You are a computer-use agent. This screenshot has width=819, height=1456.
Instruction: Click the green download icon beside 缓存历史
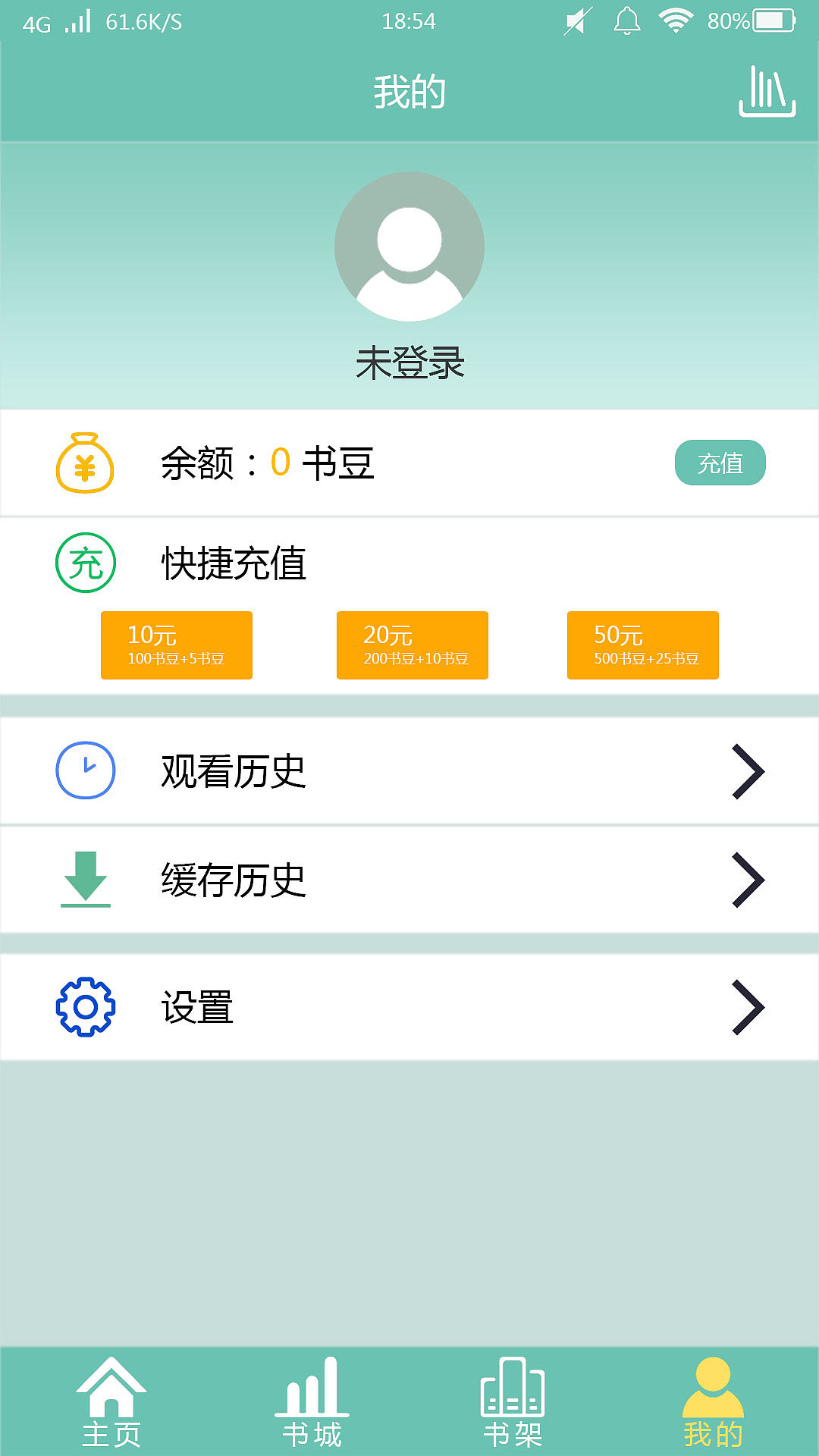pyautogui.click(x=85, y=880)
